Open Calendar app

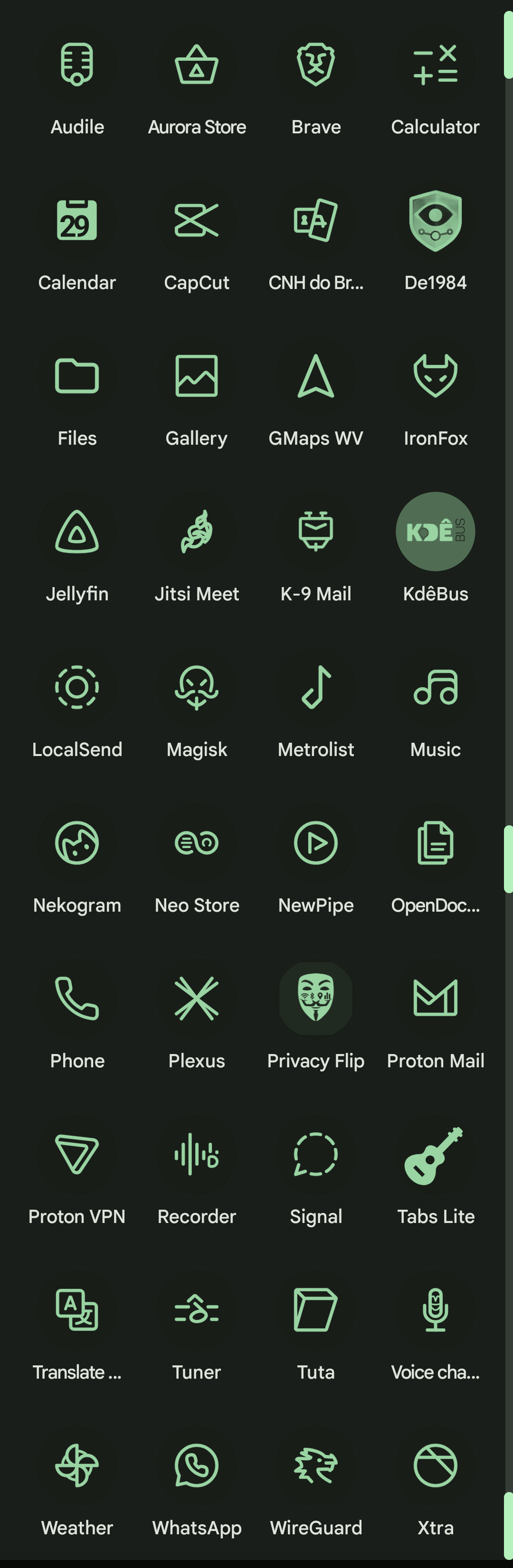click(x=77, y=220)
